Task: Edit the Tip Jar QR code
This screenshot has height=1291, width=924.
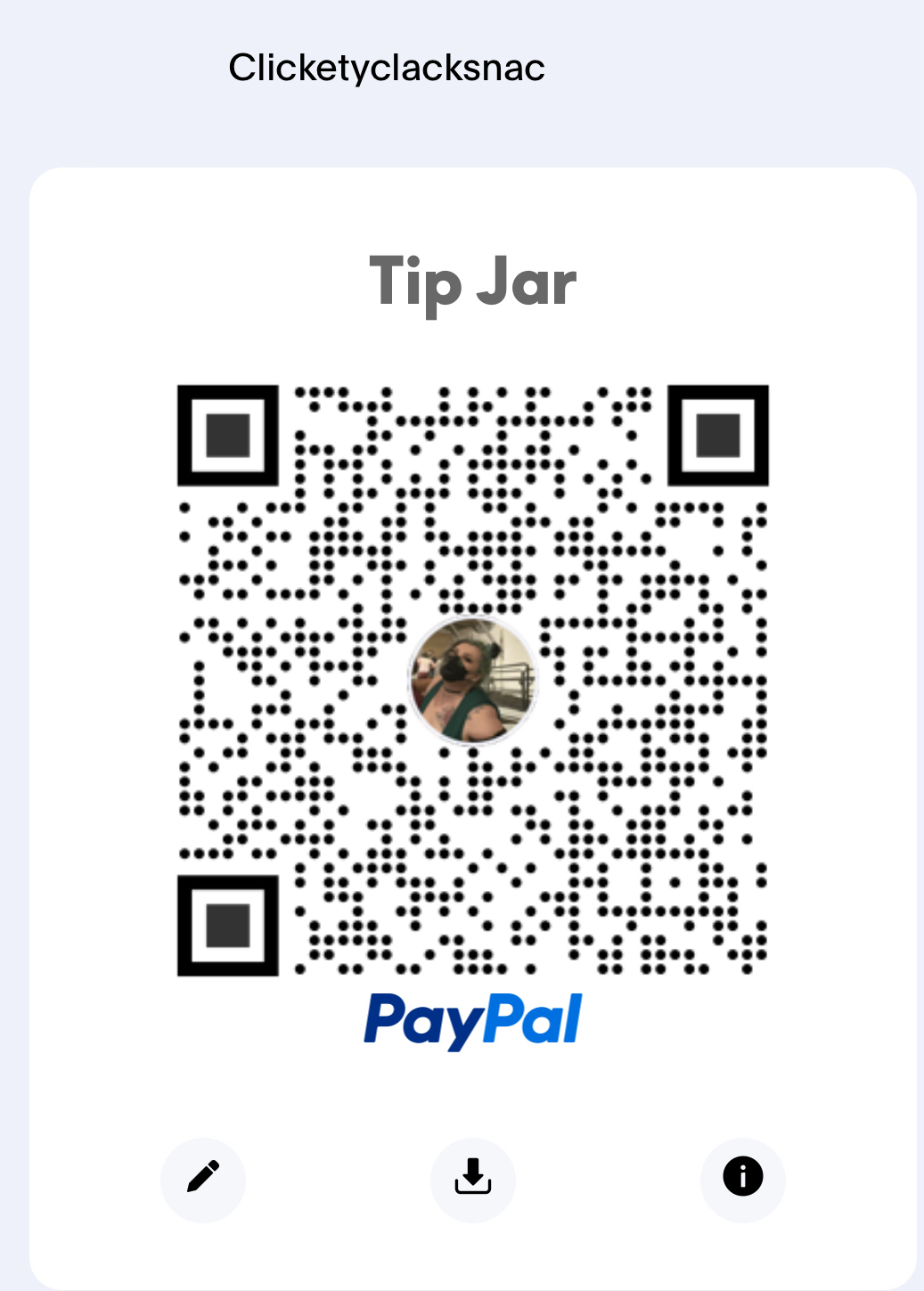Action: click(203, 1178)
